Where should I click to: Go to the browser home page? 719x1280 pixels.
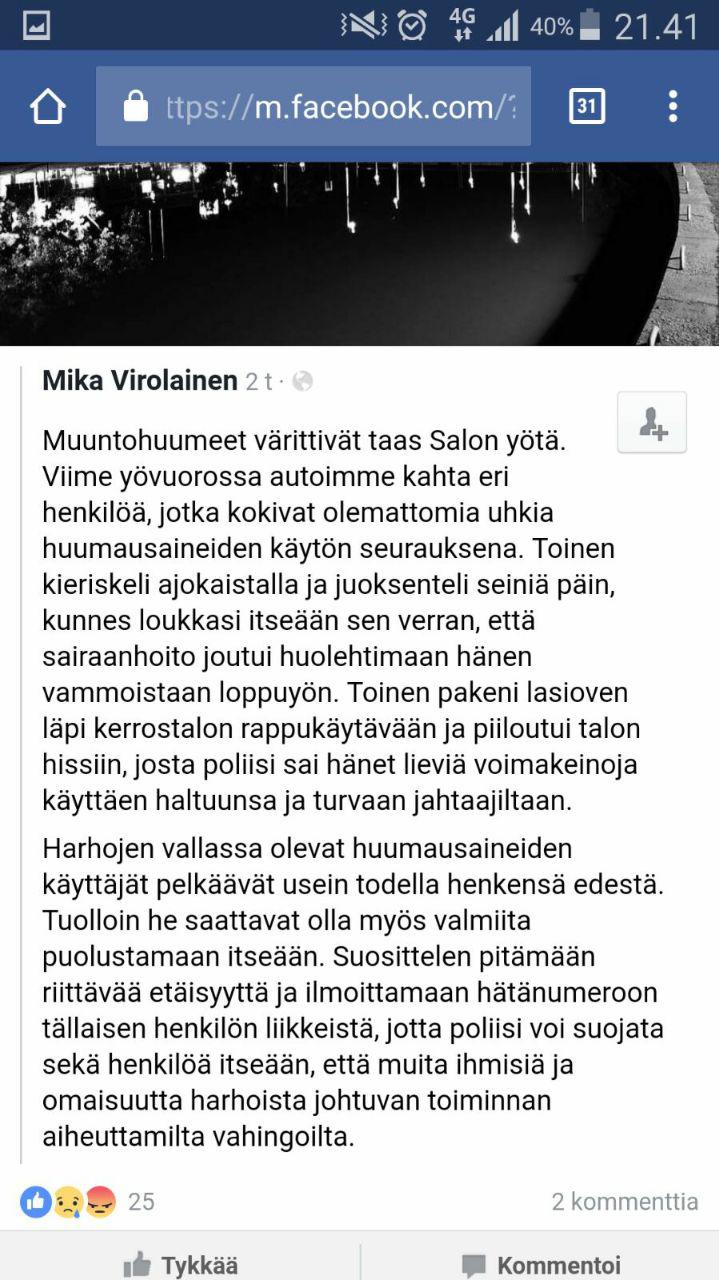click(48, 107)
